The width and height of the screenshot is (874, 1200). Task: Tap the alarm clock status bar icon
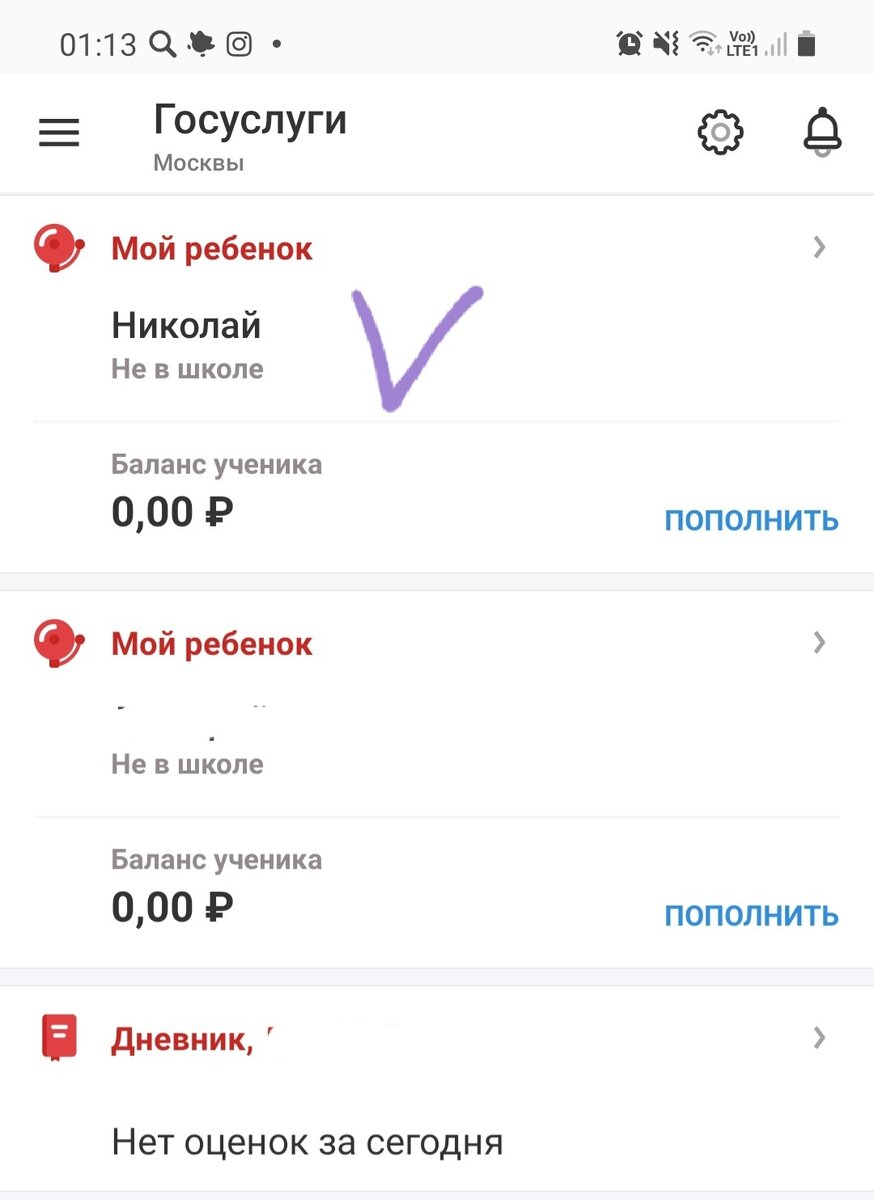(629, 43)
